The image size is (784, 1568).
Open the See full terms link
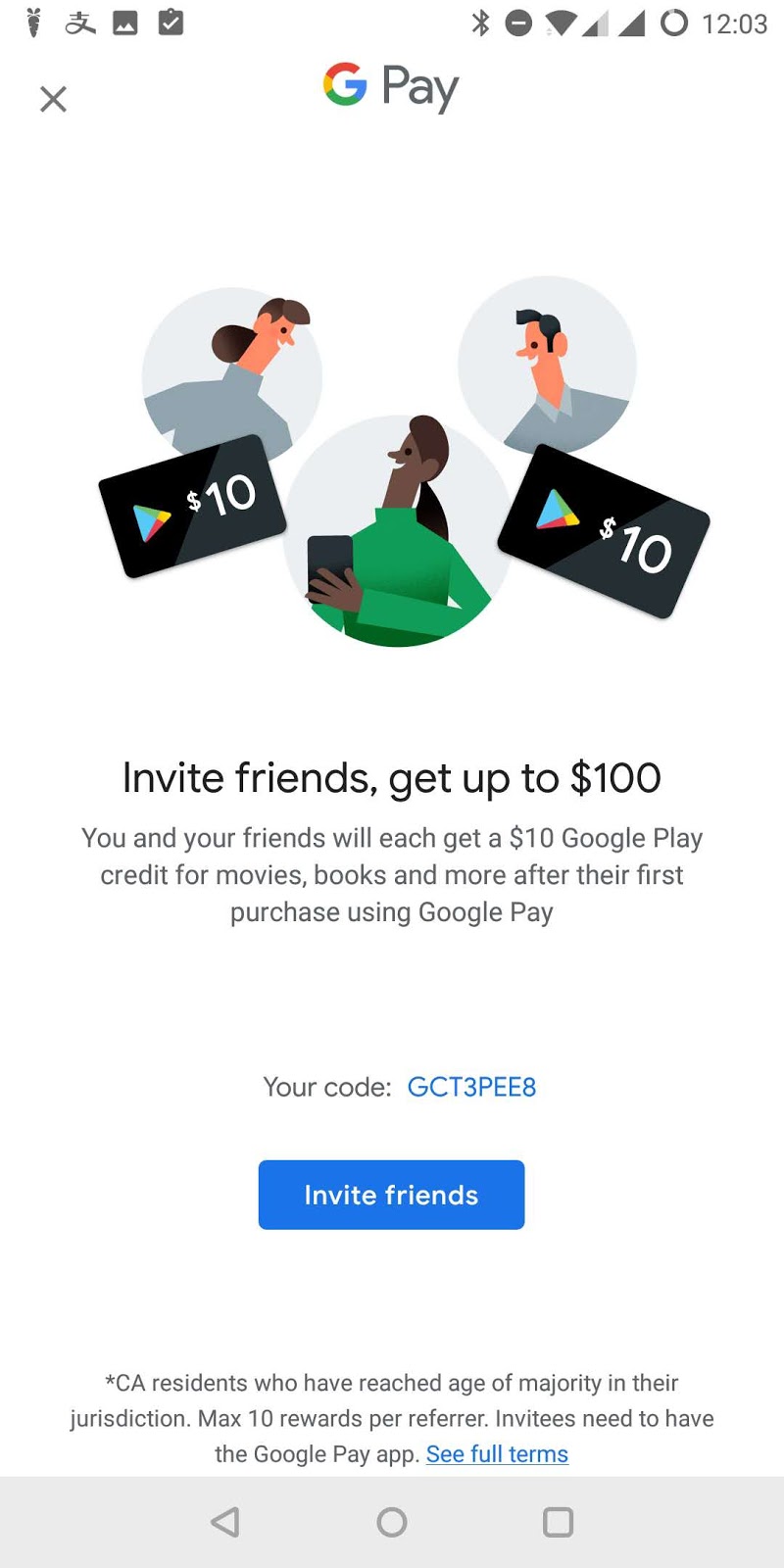tap(497, 1453)
